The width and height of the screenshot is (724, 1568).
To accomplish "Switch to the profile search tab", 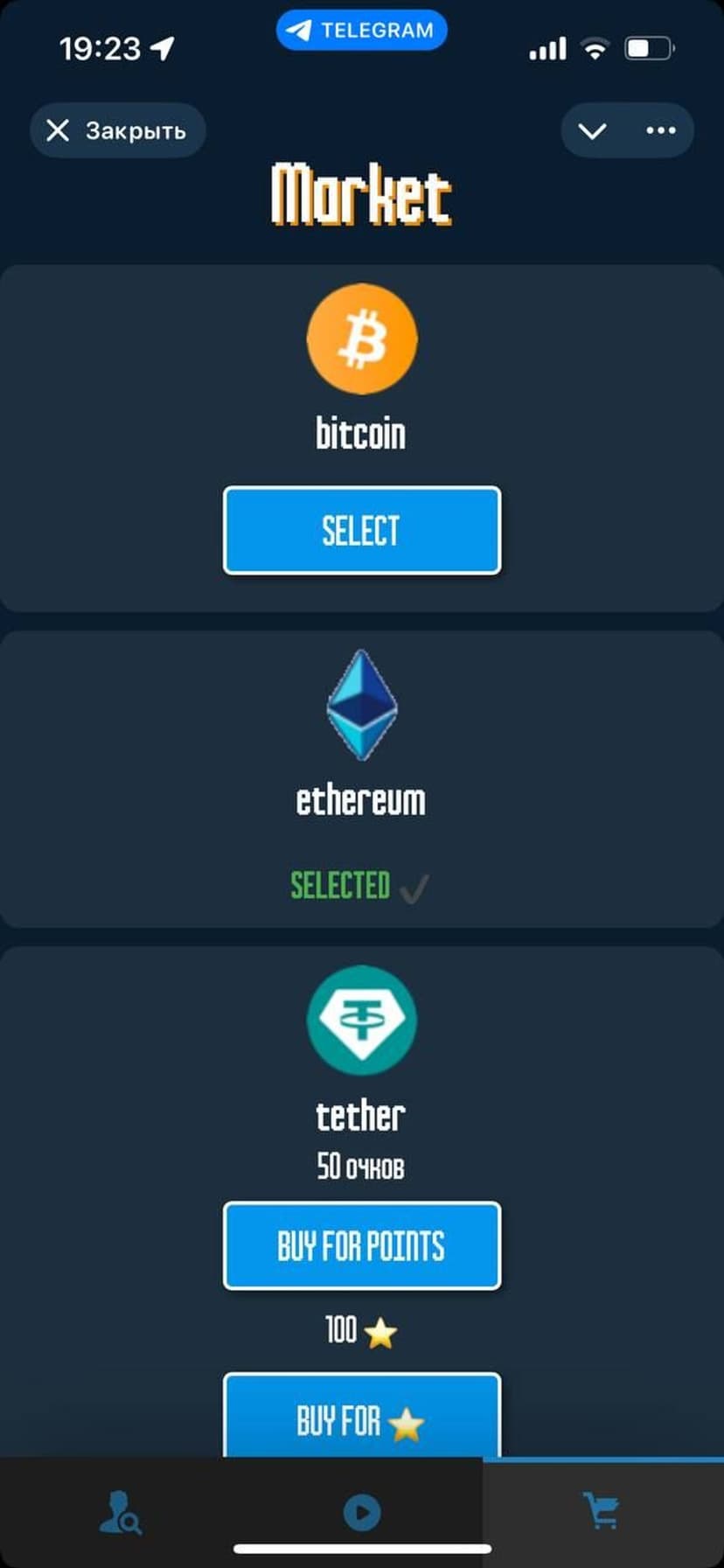I will [x=120, y=1512].
